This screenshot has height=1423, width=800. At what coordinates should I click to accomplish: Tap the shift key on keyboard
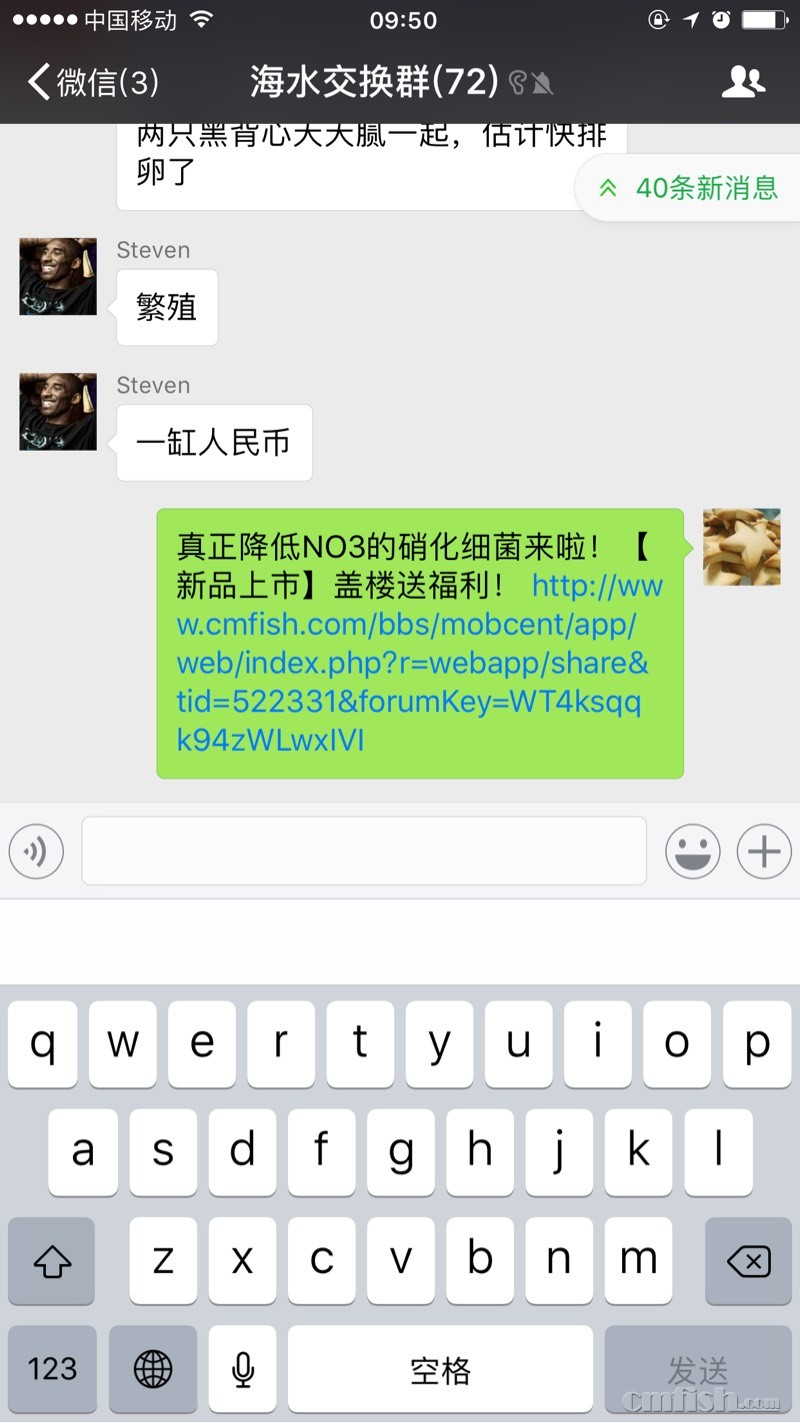[x=52, y=1261]
